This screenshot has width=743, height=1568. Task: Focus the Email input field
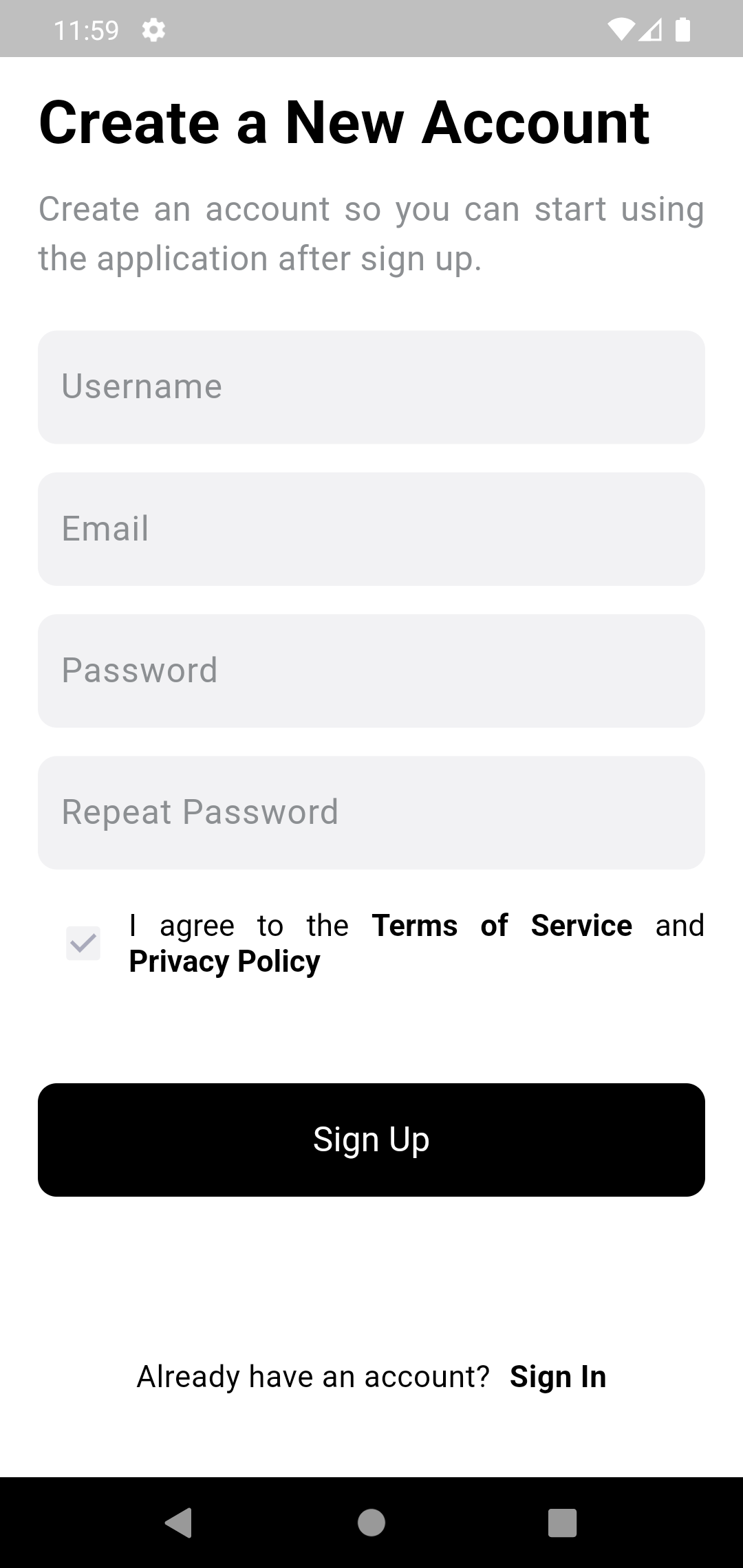point(371,528)
